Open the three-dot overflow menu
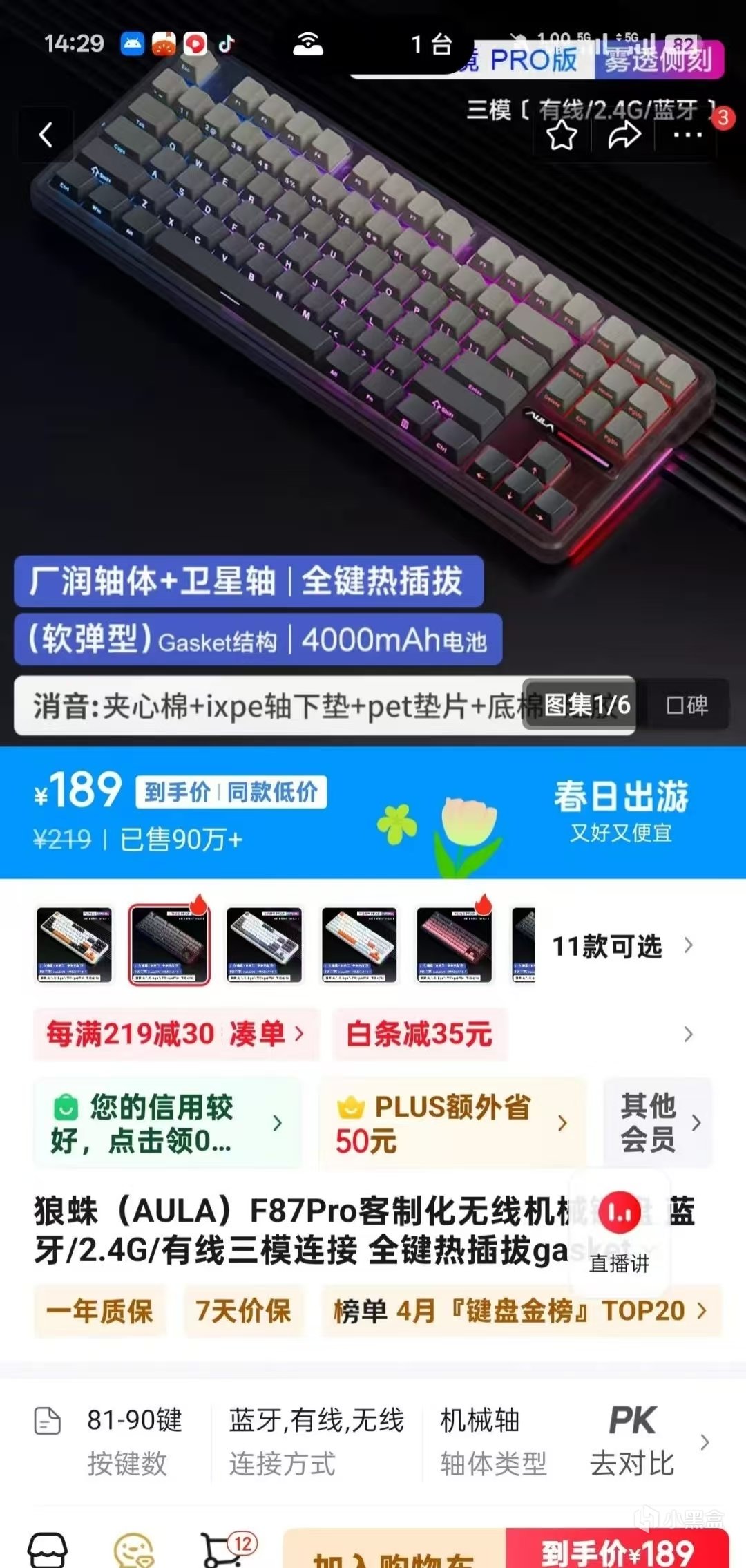This screenshot has width=746, height=1568. [x=687, y=135]
